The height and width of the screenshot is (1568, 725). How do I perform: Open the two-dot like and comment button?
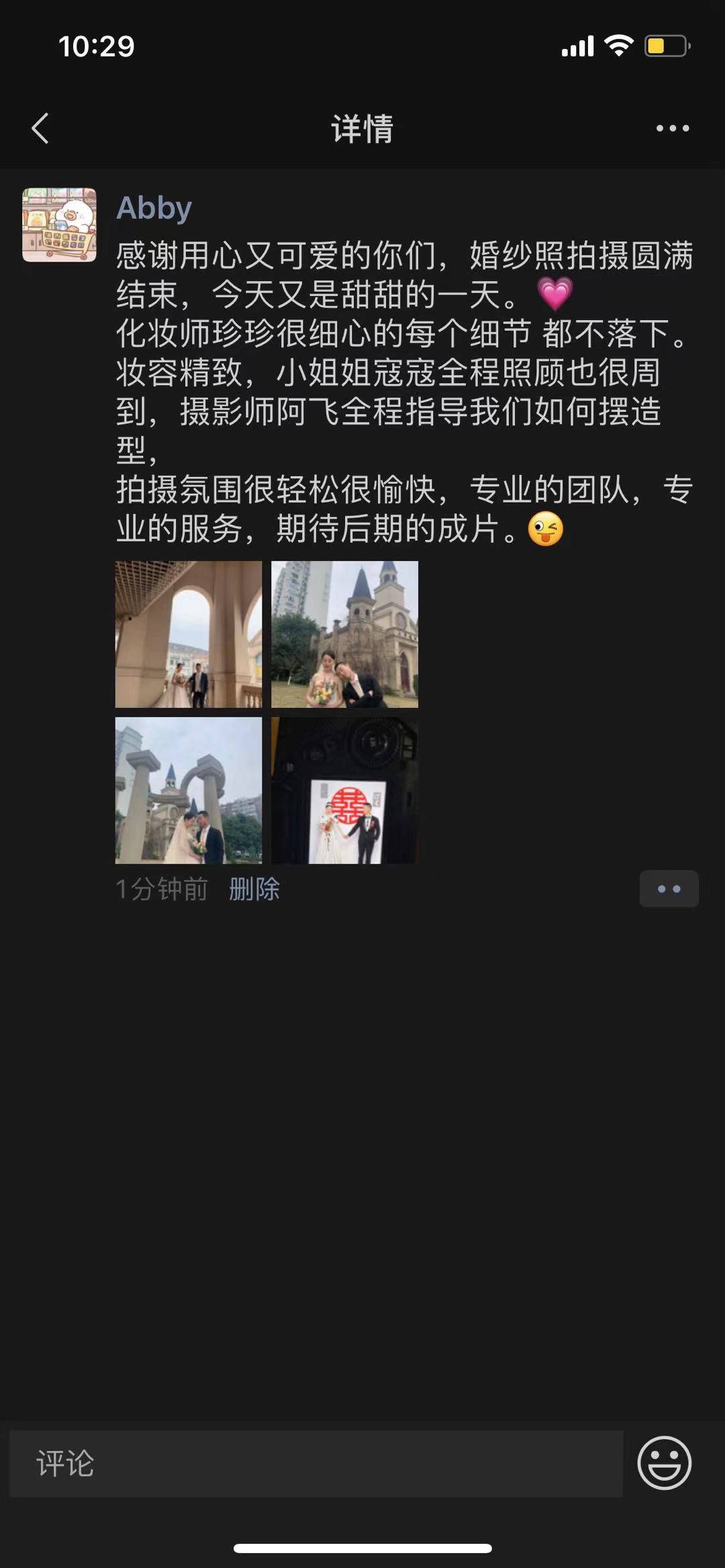click(669, 889)
